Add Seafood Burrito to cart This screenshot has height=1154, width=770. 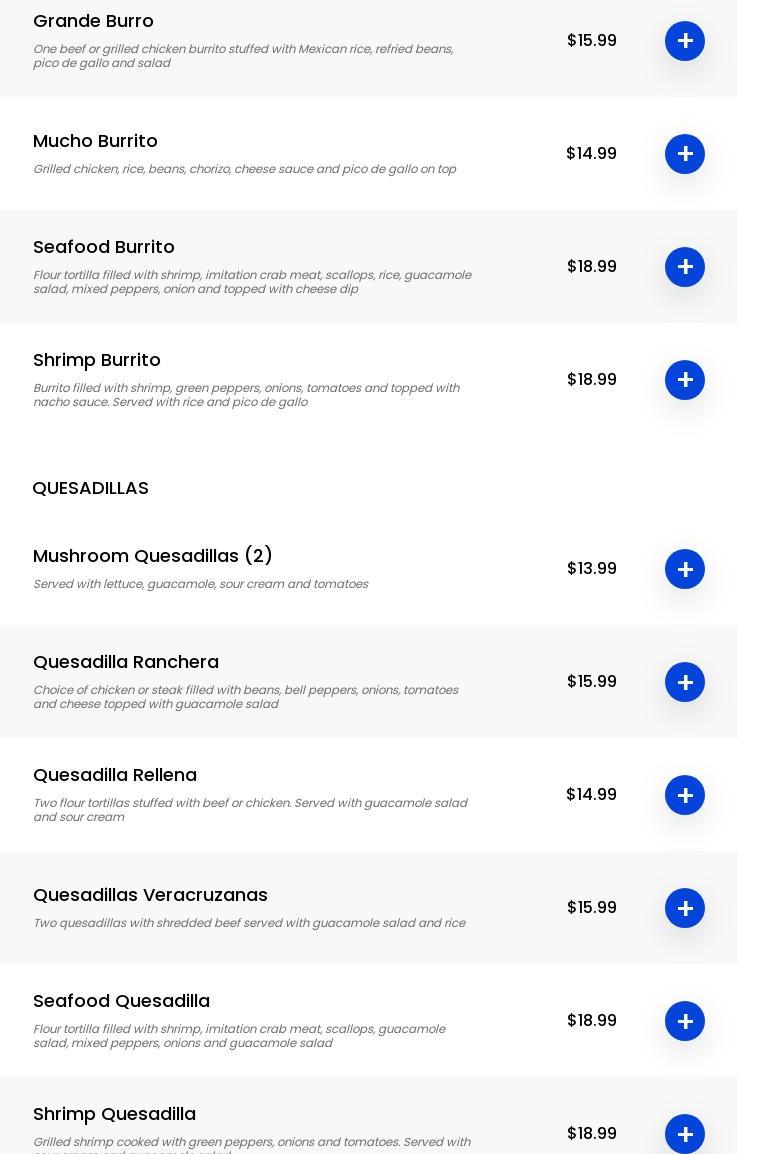(685, 267)
